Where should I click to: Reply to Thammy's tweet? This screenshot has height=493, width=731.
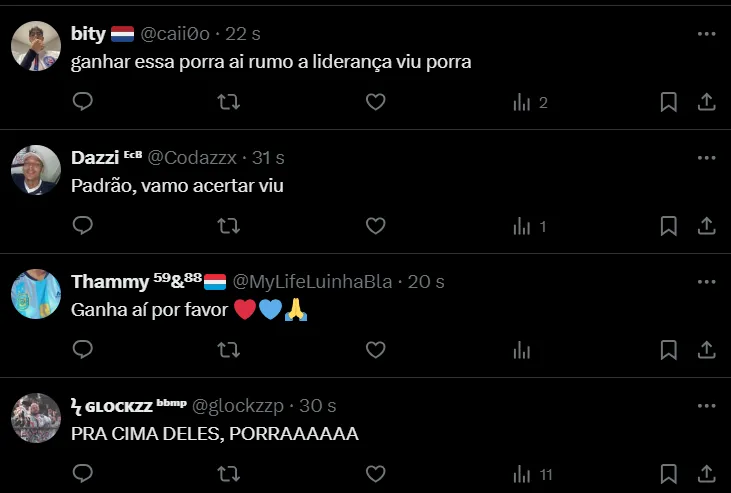(x=83, y=349)
